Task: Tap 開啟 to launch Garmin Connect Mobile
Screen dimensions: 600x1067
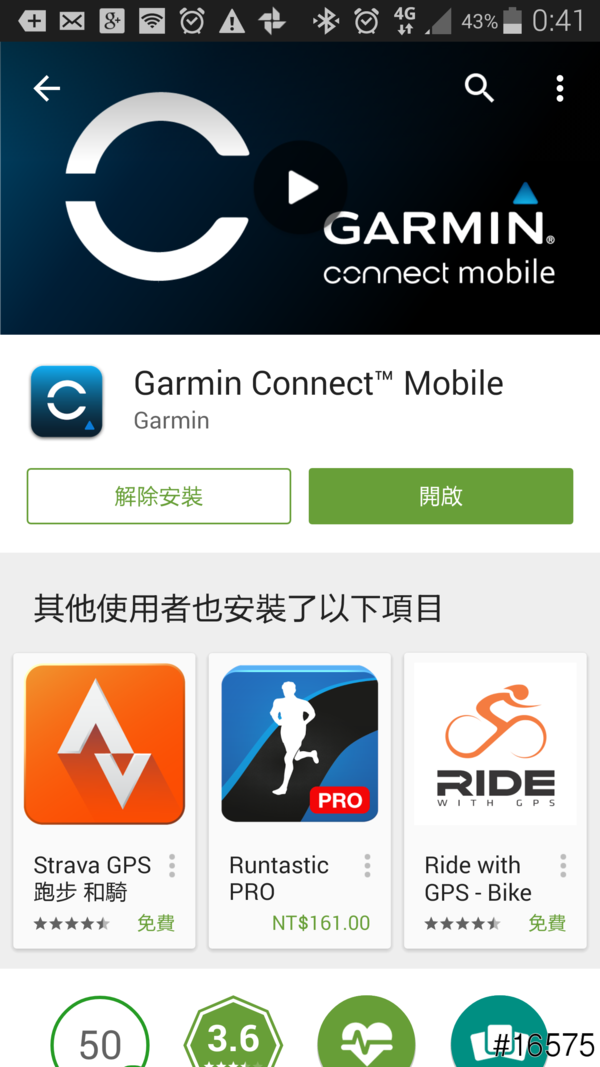Action: [x=440, y=496]
